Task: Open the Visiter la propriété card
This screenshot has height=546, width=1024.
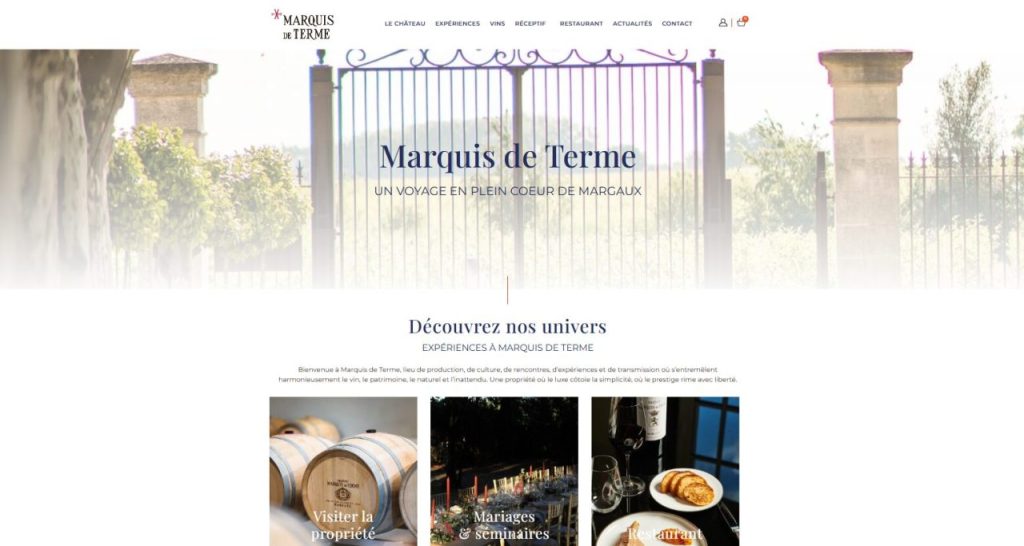Action: click(343, 471)
